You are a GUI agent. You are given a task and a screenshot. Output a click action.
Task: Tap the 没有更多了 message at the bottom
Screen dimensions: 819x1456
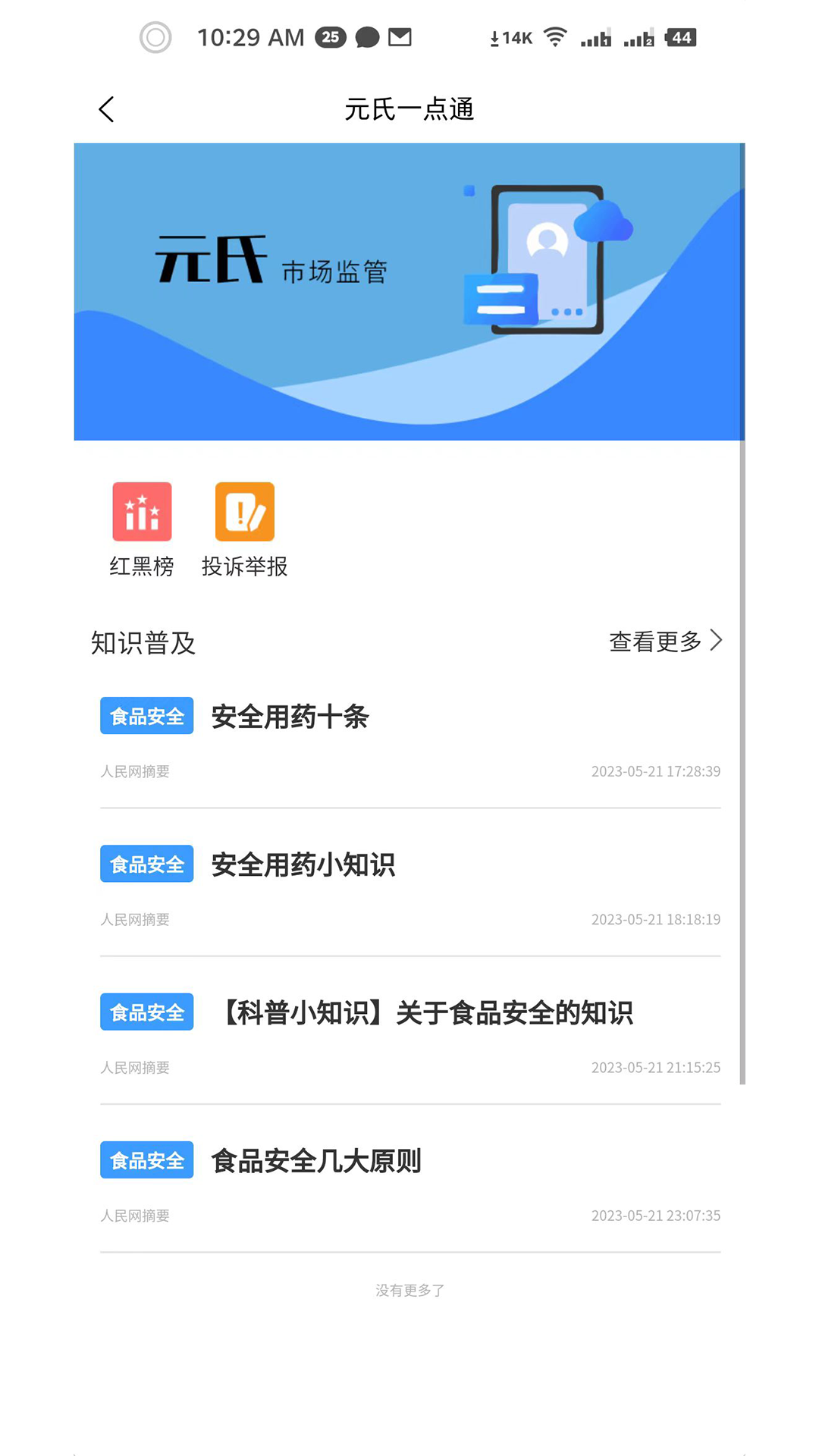pyautogui.click(x=409, y=1288)
